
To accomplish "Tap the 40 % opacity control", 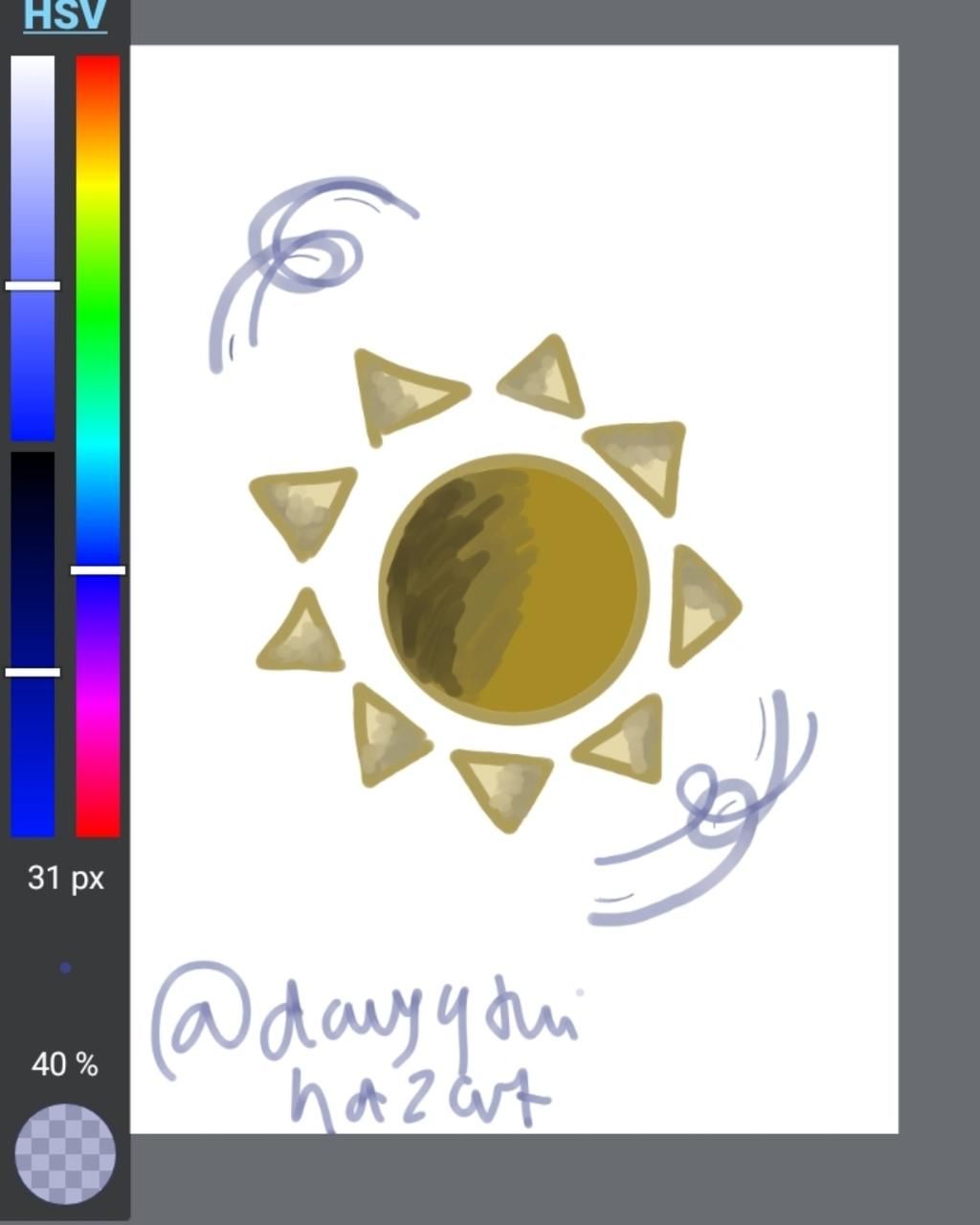I will tap(64, 1064).
